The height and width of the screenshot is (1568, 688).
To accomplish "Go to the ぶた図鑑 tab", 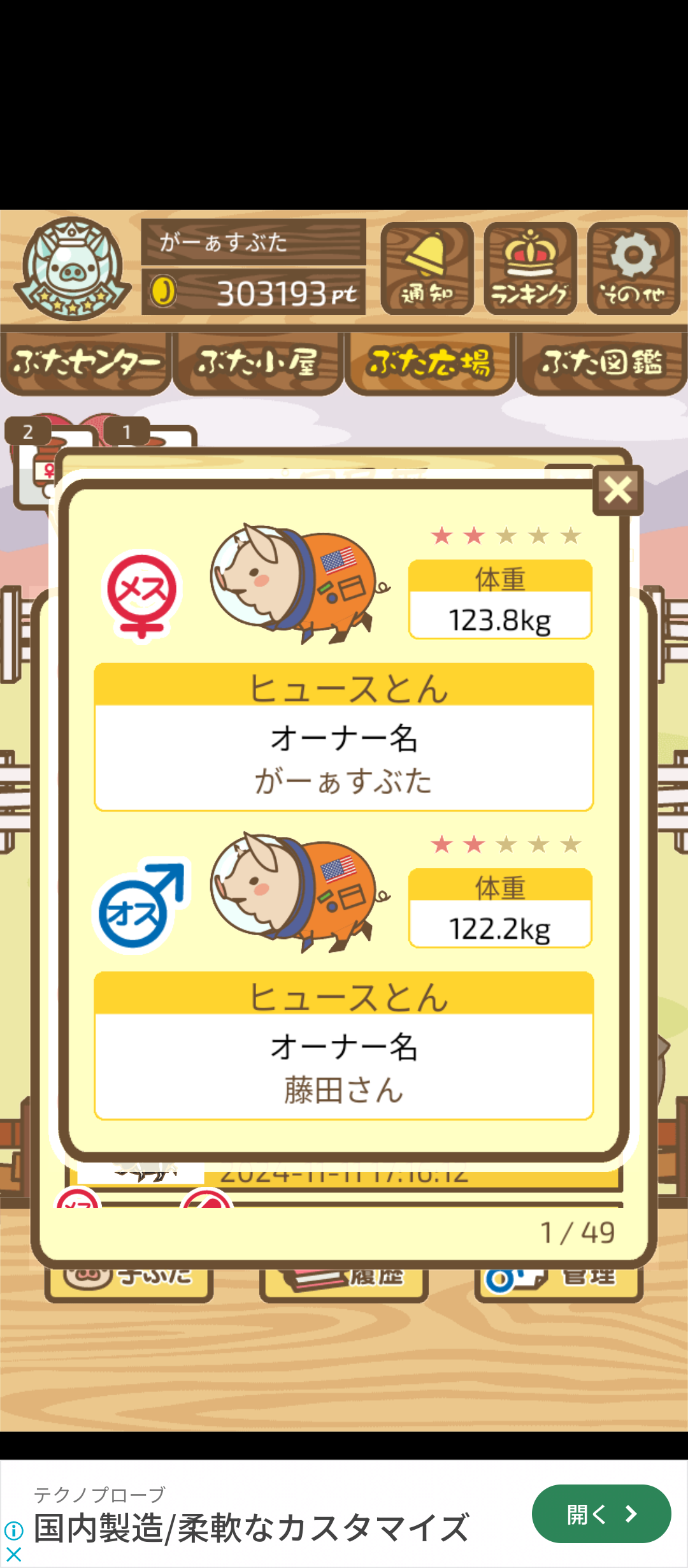I will point(602,362).
